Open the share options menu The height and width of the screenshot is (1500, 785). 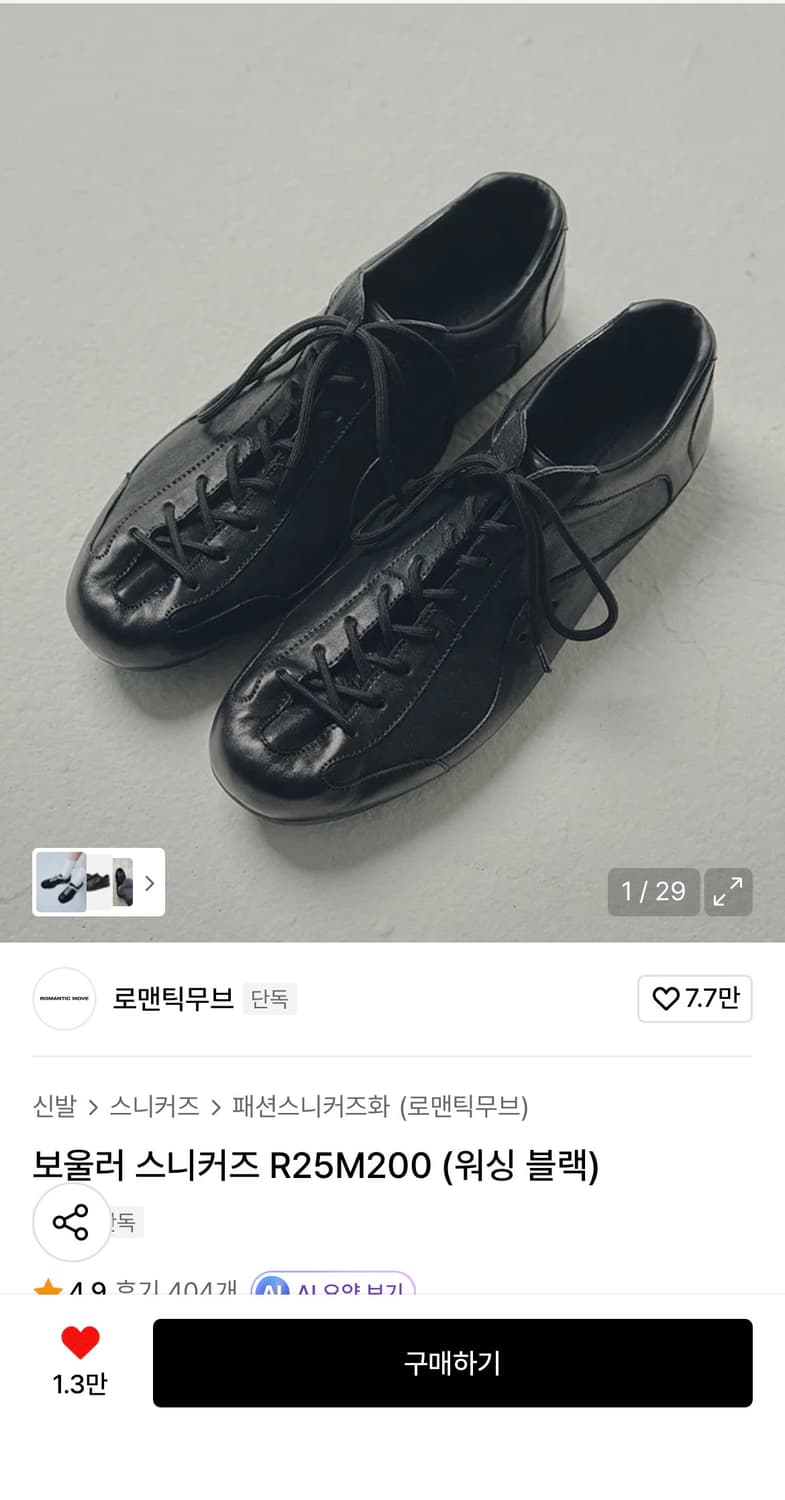pyautogui.click(x=71, y=1222)
